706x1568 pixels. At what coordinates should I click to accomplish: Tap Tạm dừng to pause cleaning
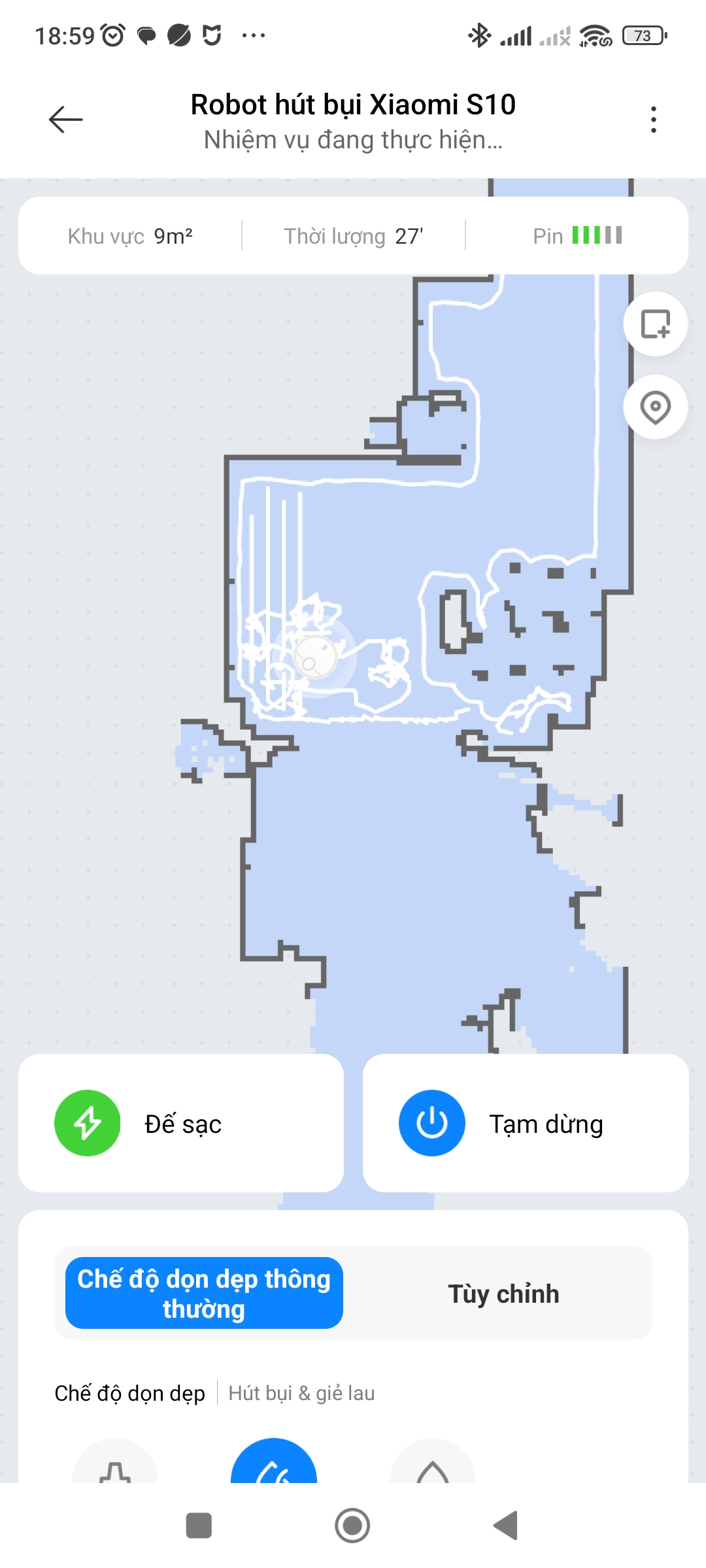click(x=526, y=1123)
